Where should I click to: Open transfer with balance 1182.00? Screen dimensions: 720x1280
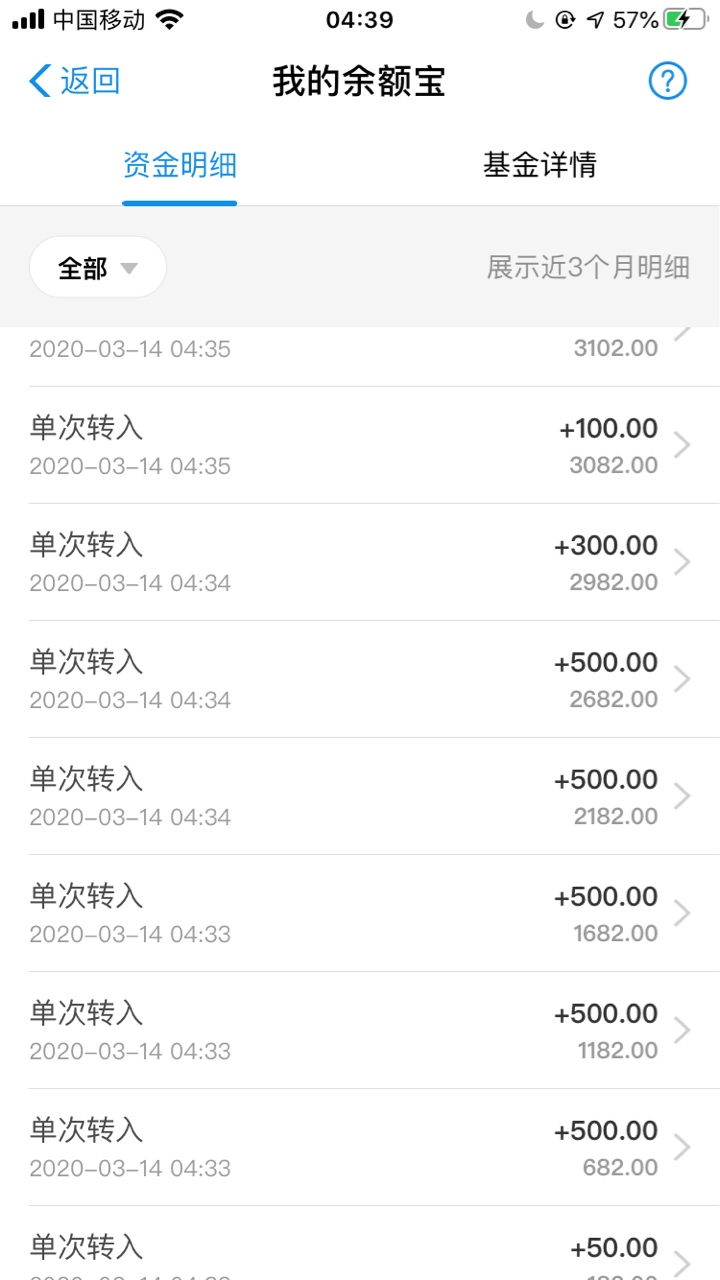(x=360, y=1030)
